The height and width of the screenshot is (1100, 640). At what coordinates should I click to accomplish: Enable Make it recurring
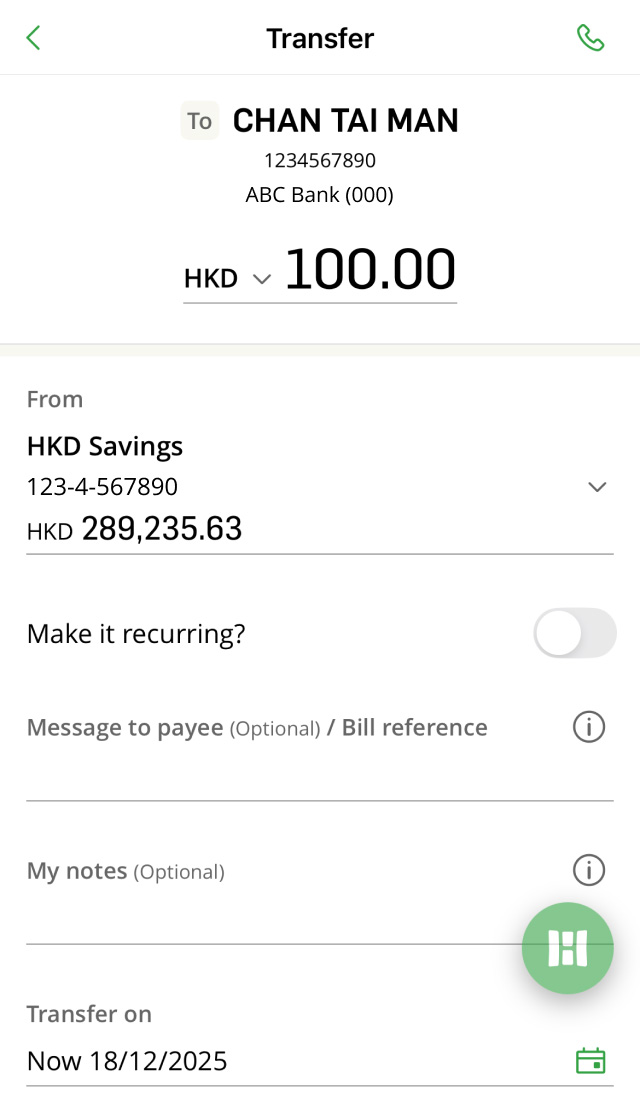coord(574,633)
